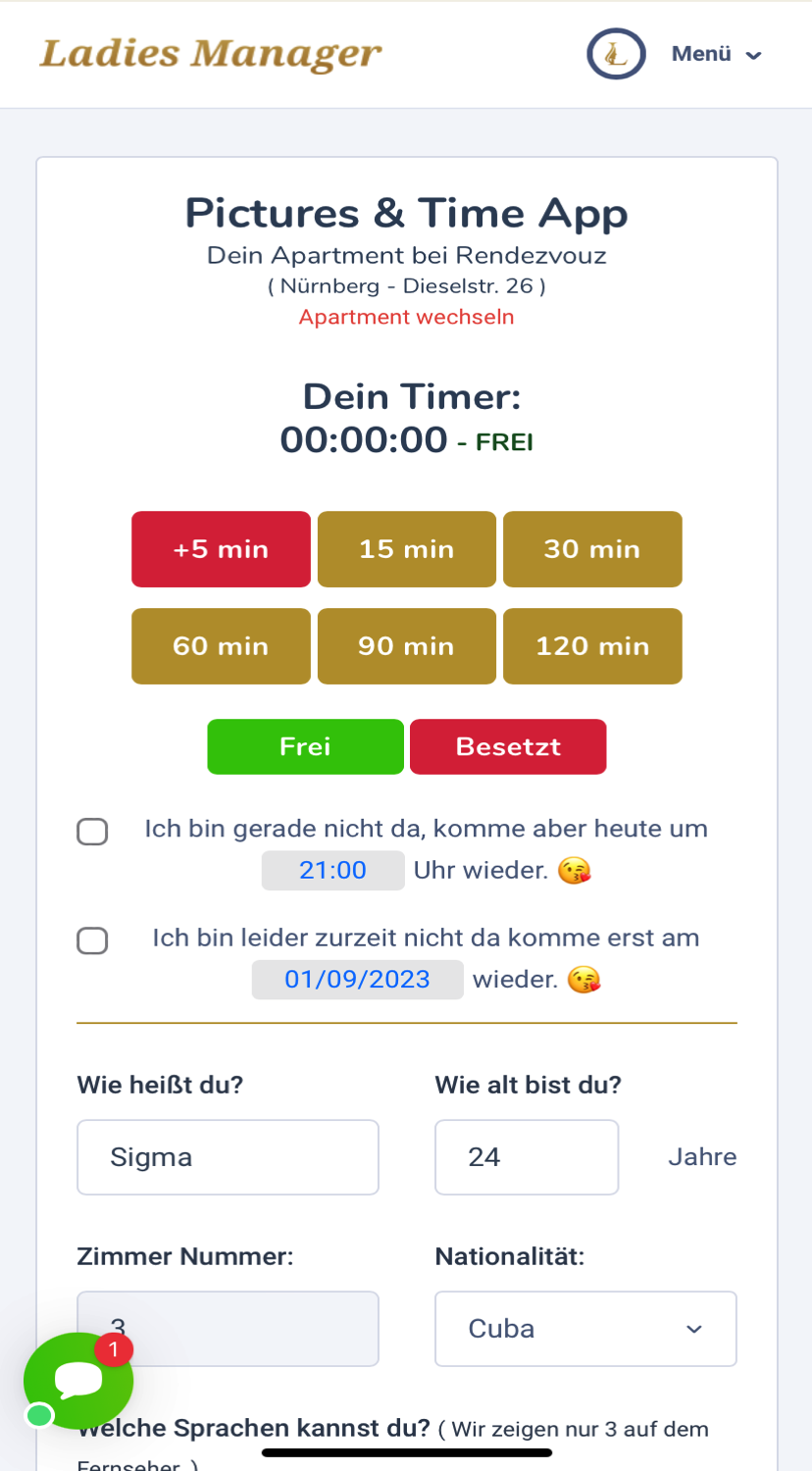Viewport: 812px width, 1471px height.
Task: Open the Nationalität dropdown showing Cuba
Action: [x=585, y=1329]
